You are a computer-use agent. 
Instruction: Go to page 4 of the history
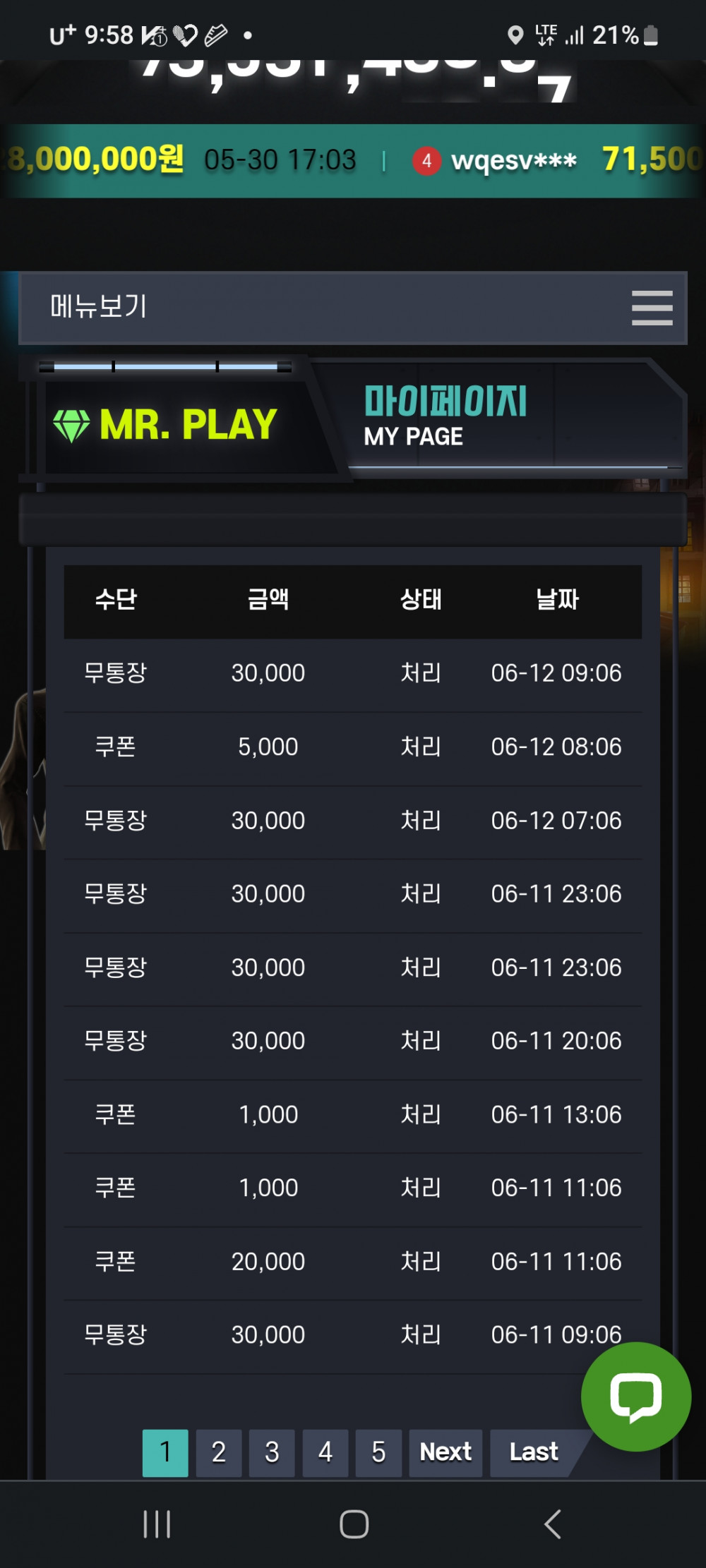pos(325,1452)
